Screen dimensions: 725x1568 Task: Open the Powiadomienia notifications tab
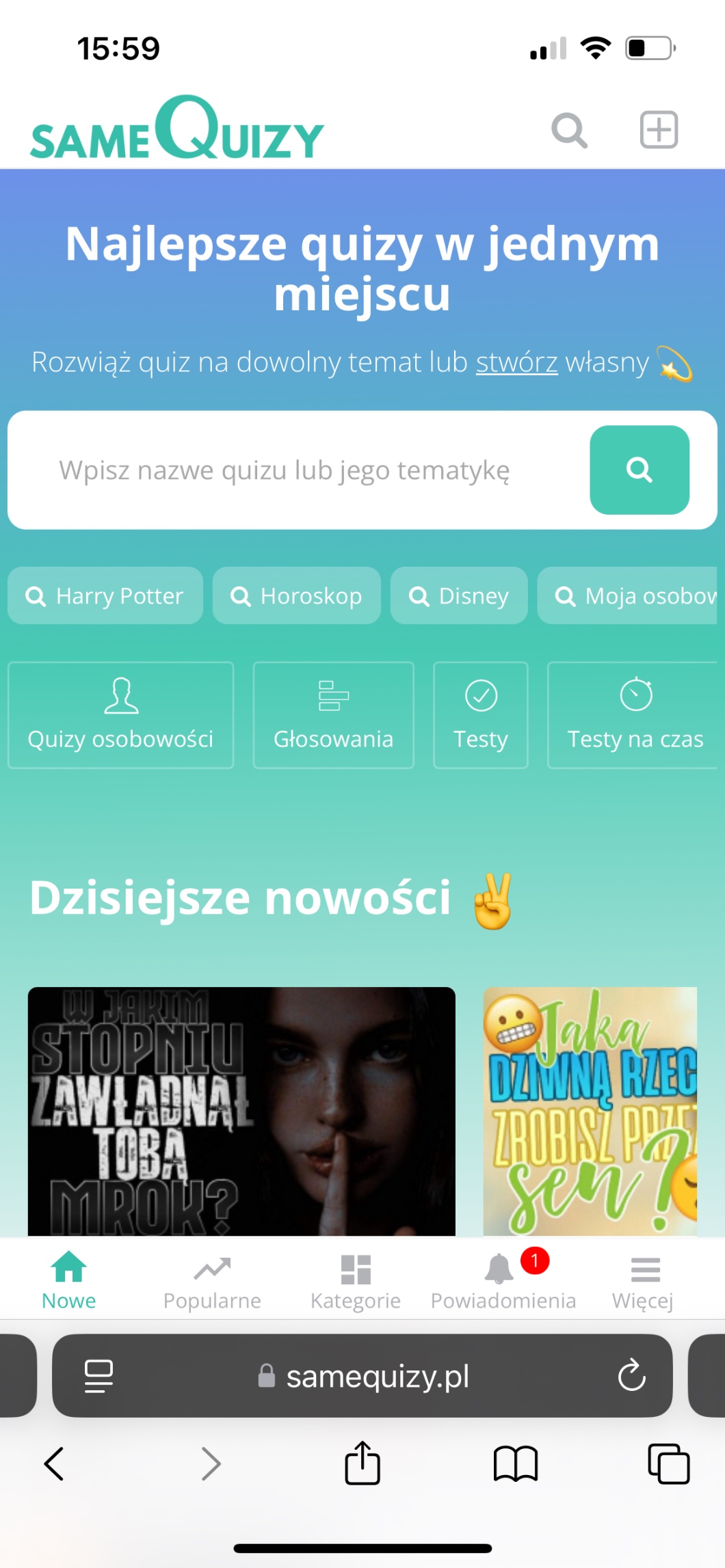pyautogui.click(x=503, y=1282)
